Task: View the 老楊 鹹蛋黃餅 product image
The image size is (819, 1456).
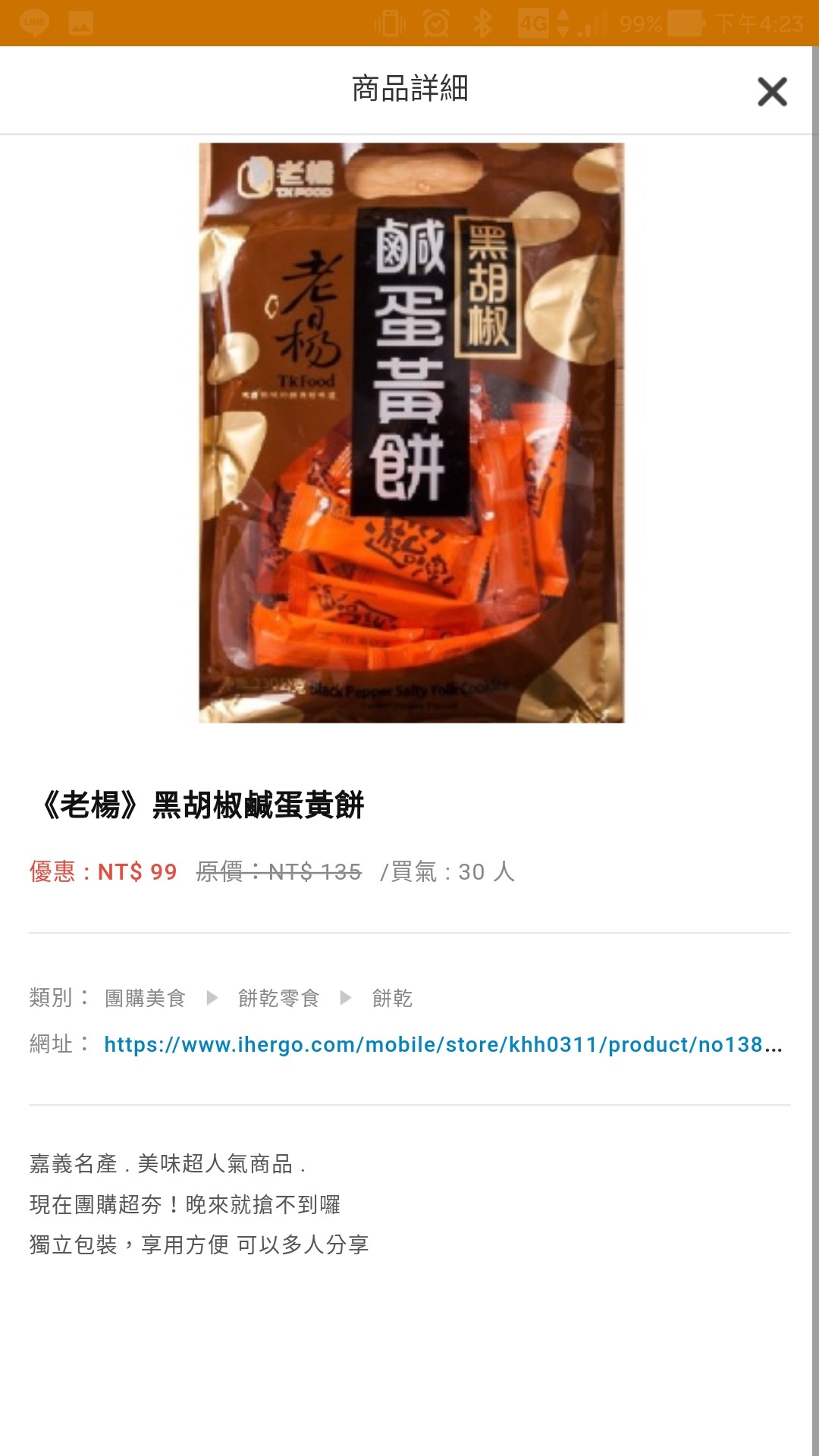Action: [x=411, y=432]
